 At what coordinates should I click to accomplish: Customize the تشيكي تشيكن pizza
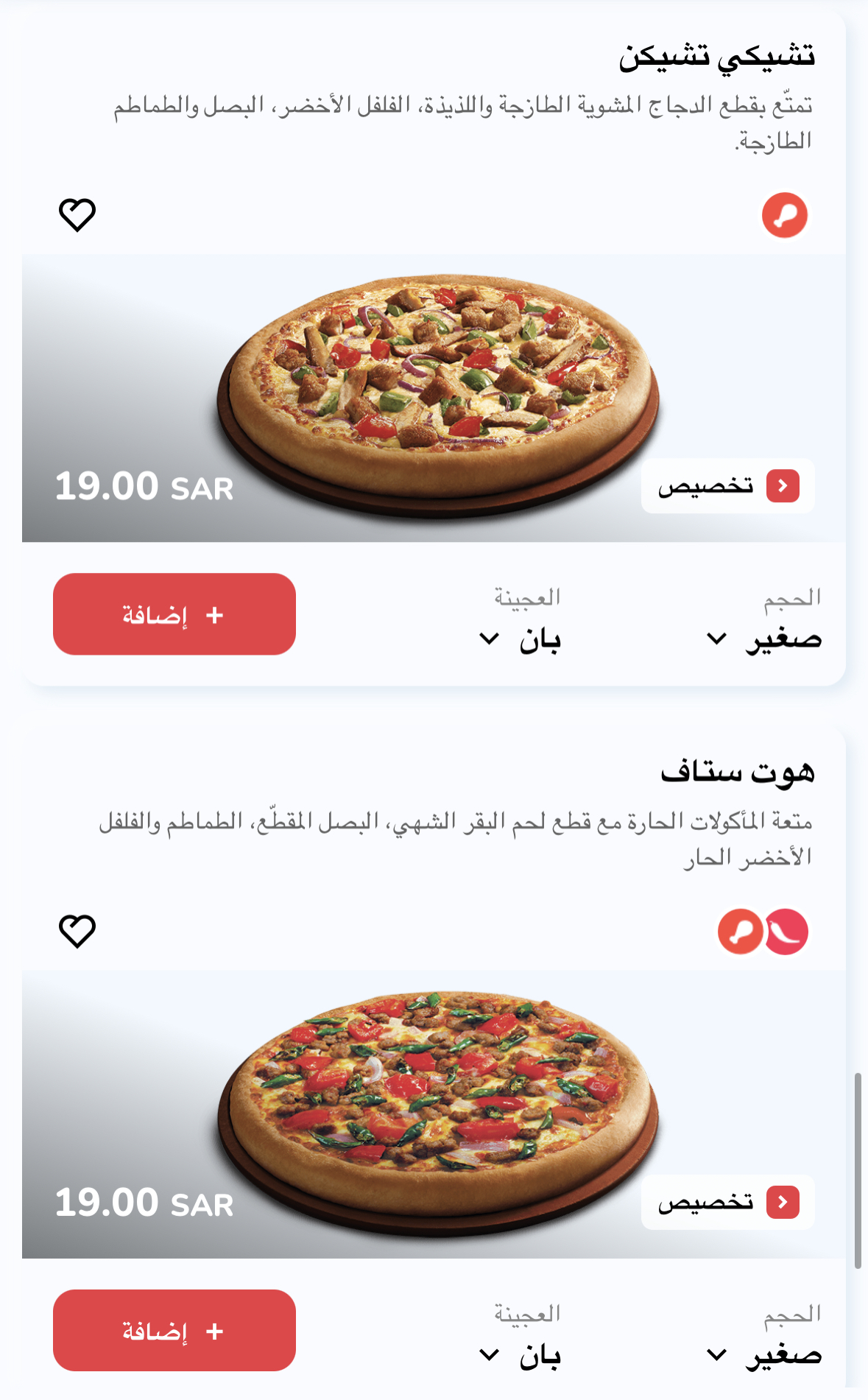pos(727,486)
